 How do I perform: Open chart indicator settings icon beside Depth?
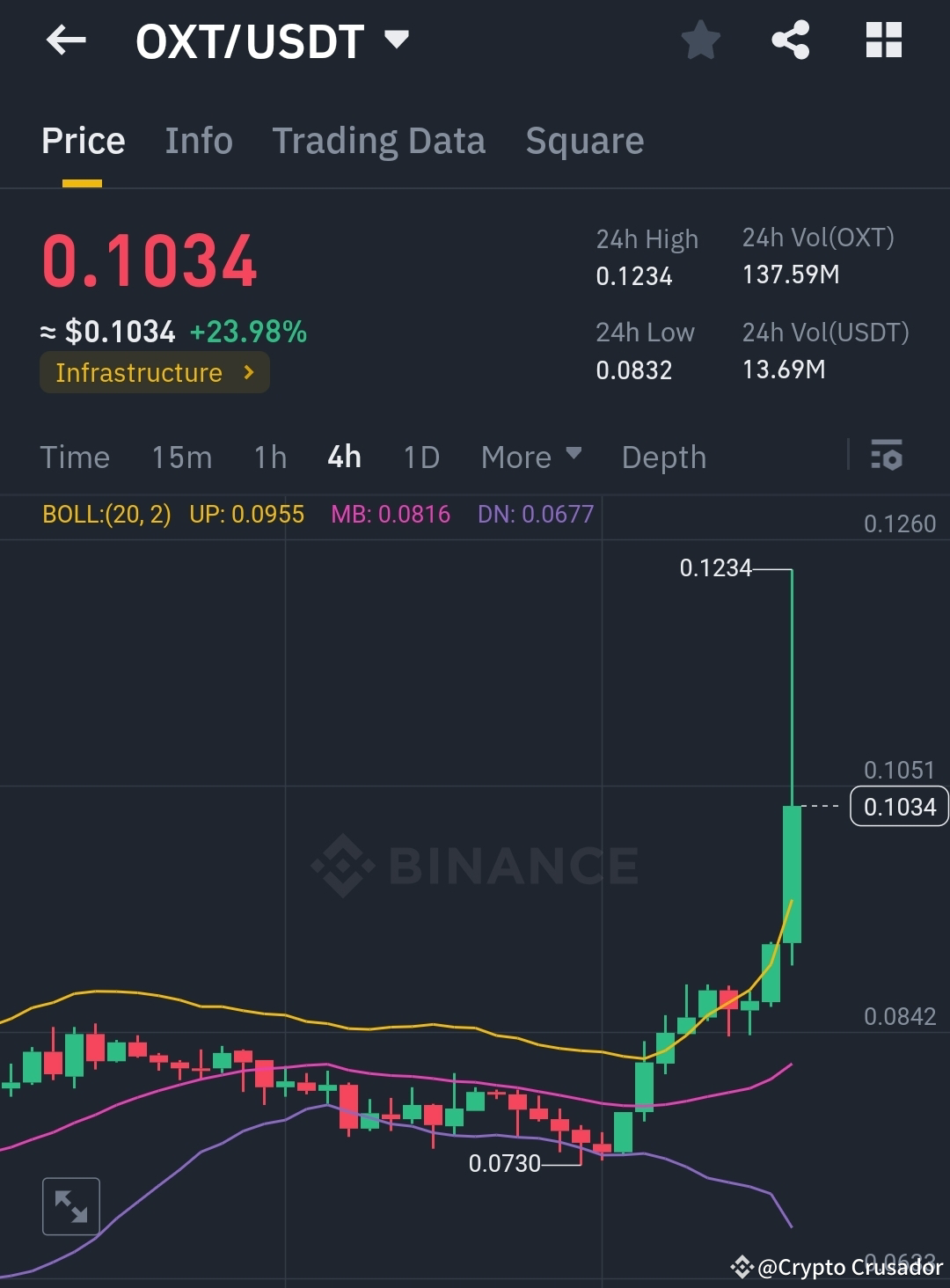click(888, 457)
